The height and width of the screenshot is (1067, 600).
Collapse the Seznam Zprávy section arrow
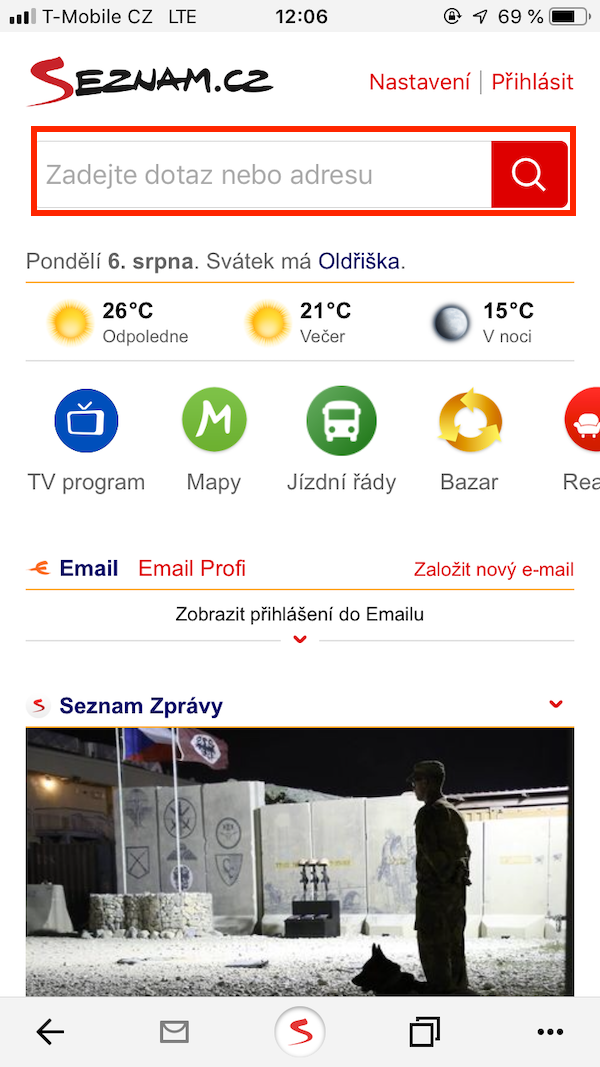coord(556,705)
